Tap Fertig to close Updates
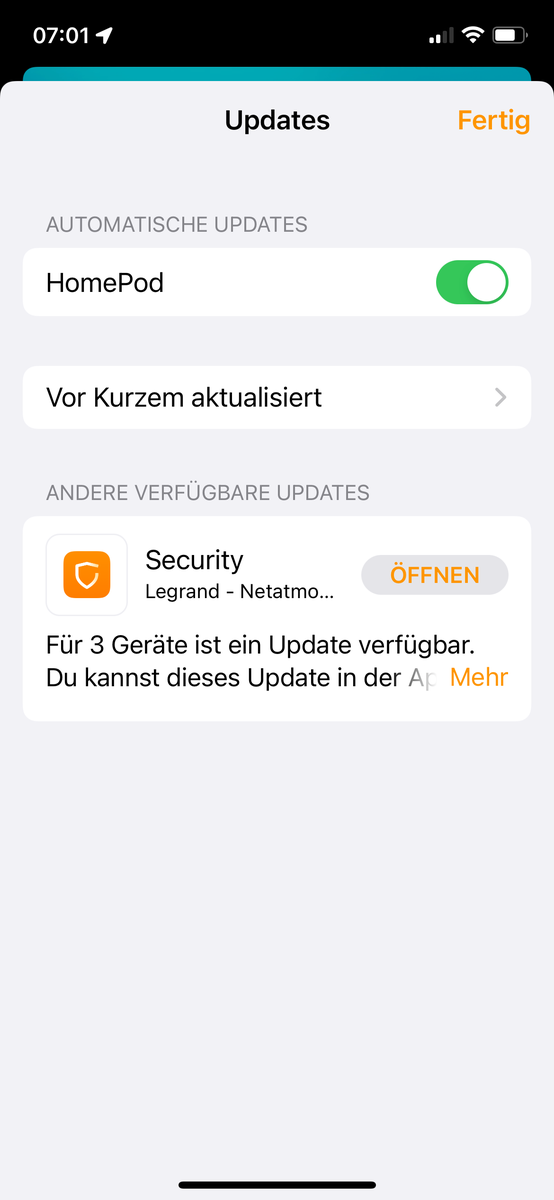 click(x=493, y=120)
